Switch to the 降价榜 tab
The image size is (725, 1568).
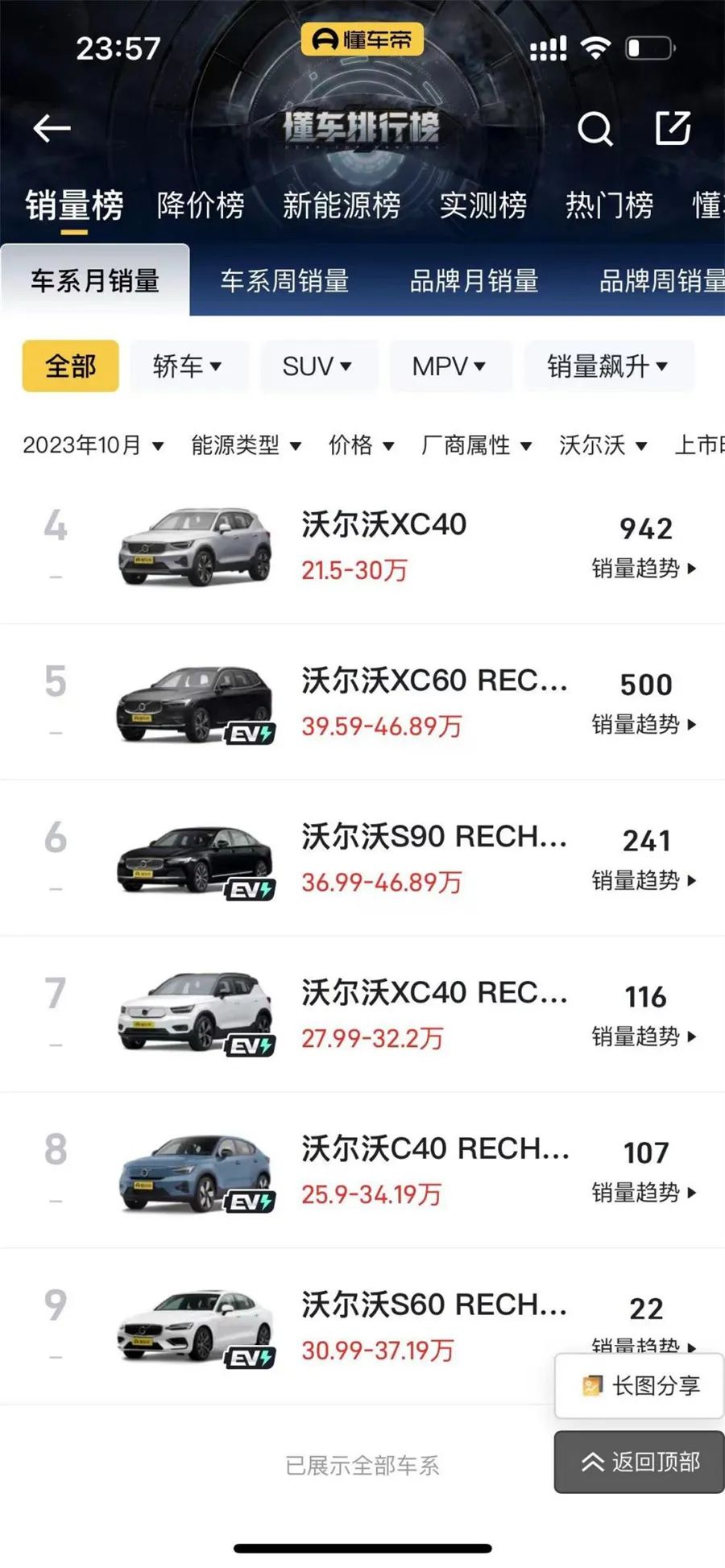(x=201, y=205)
